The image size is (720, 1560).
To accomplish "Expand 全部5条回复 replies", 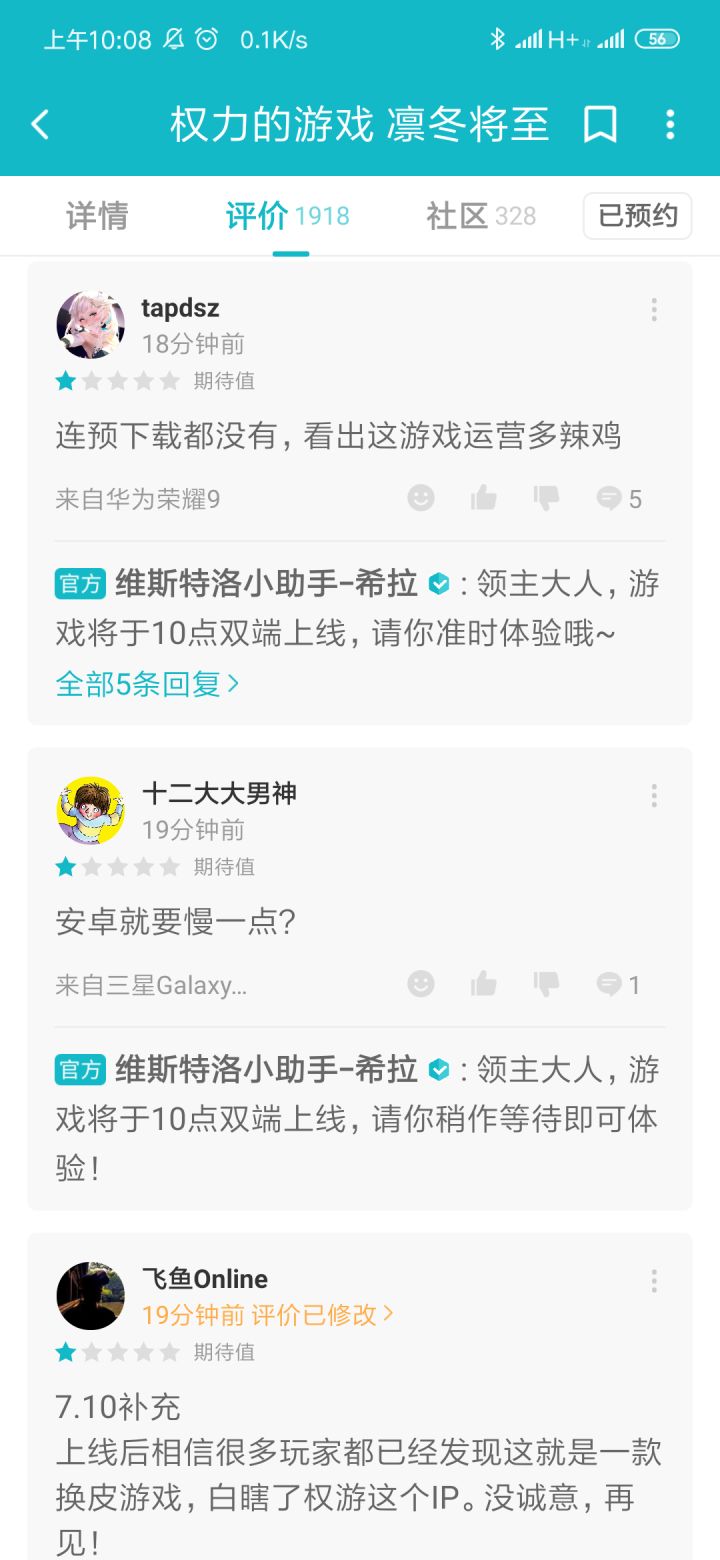I will click(x=147, y=684).
